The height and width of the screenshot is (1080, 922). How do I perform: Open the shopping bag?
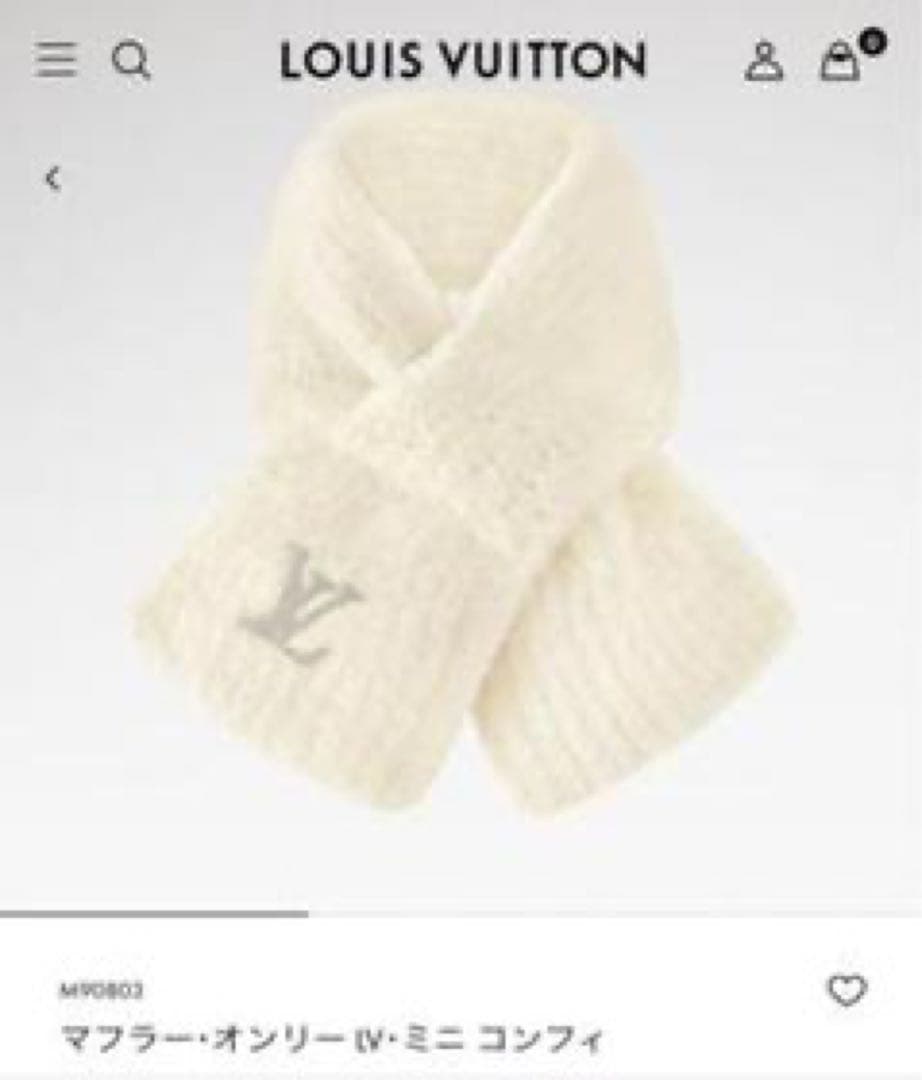pos(840,61)
